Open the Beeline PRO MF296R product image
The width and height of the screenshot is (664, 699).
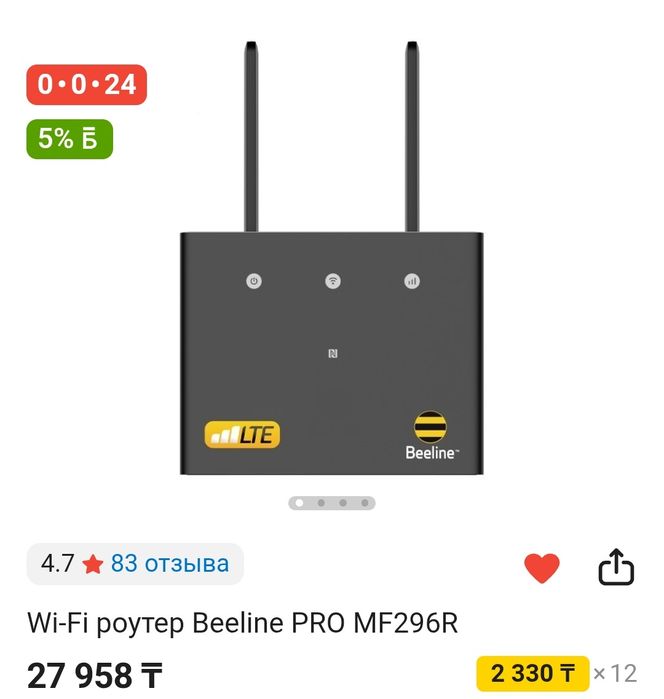[331, 300]
